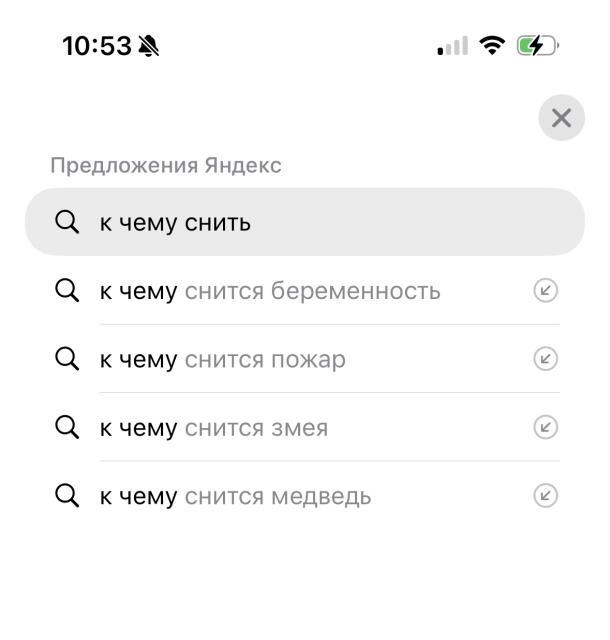Close the Yandex suggestions panel

click(561, 118)
